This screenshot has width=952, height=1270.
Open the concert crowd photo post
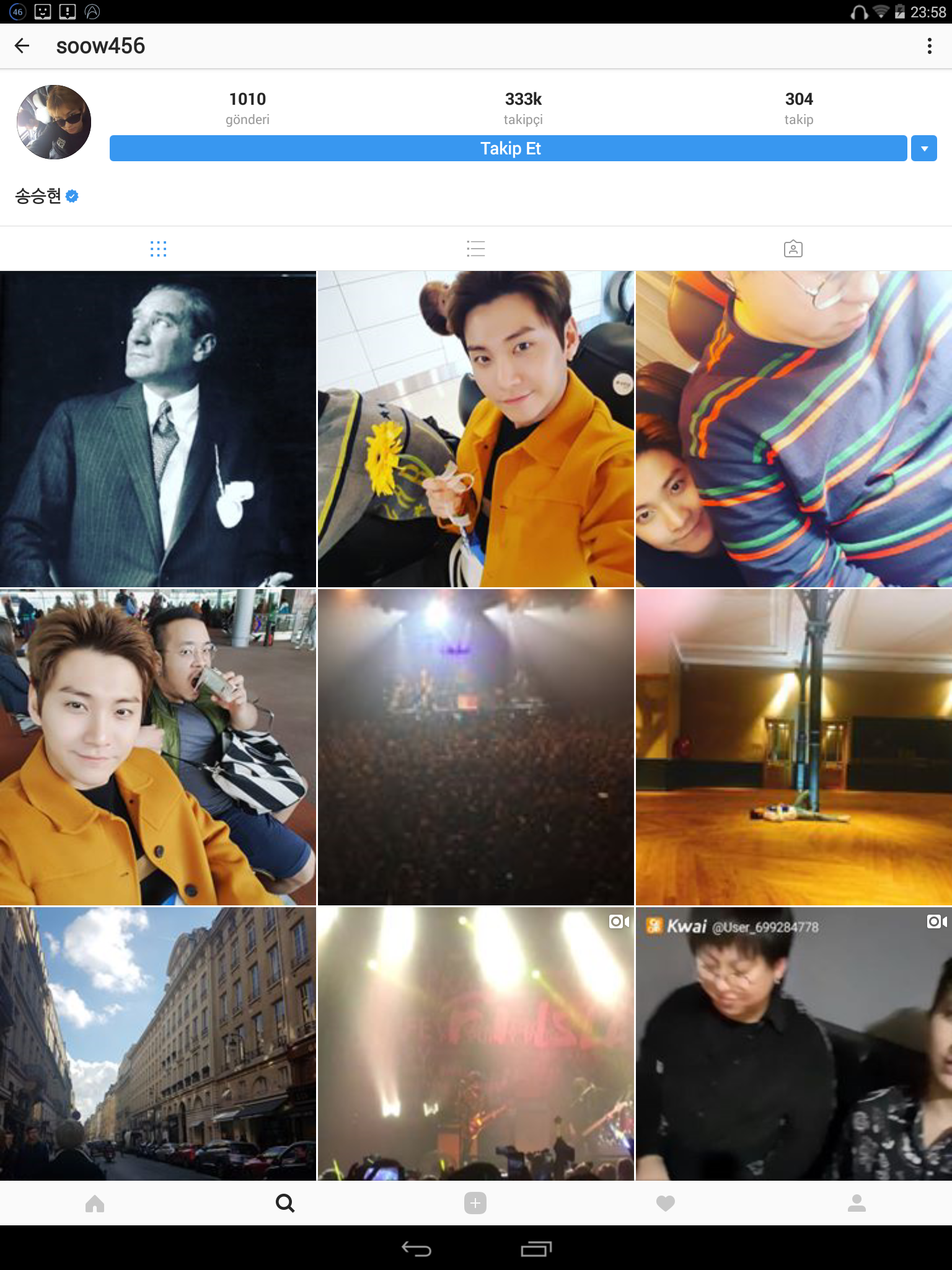[475, 747]
